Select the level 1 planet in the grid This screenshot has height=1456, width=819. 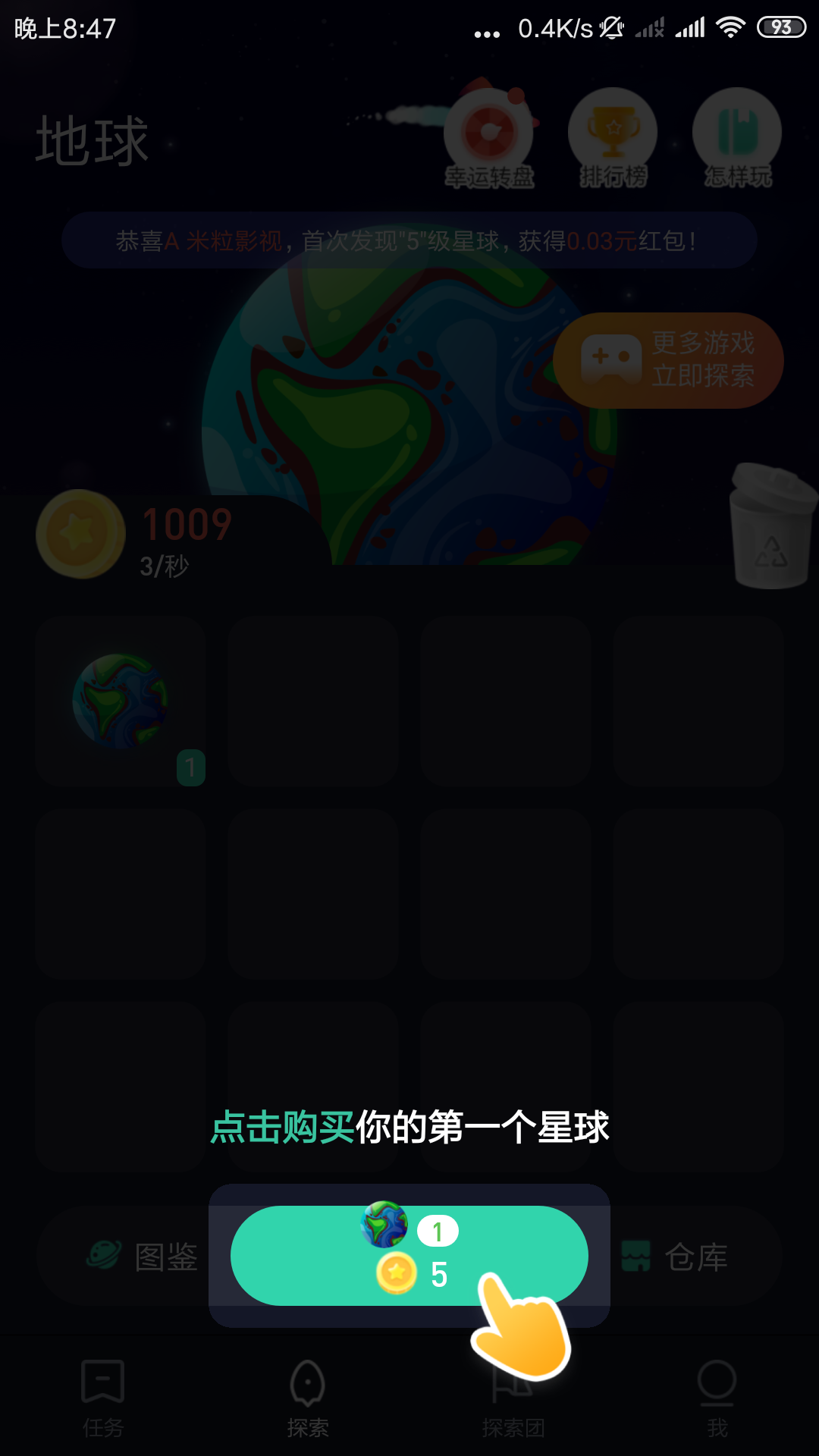(x=121, y=701)
